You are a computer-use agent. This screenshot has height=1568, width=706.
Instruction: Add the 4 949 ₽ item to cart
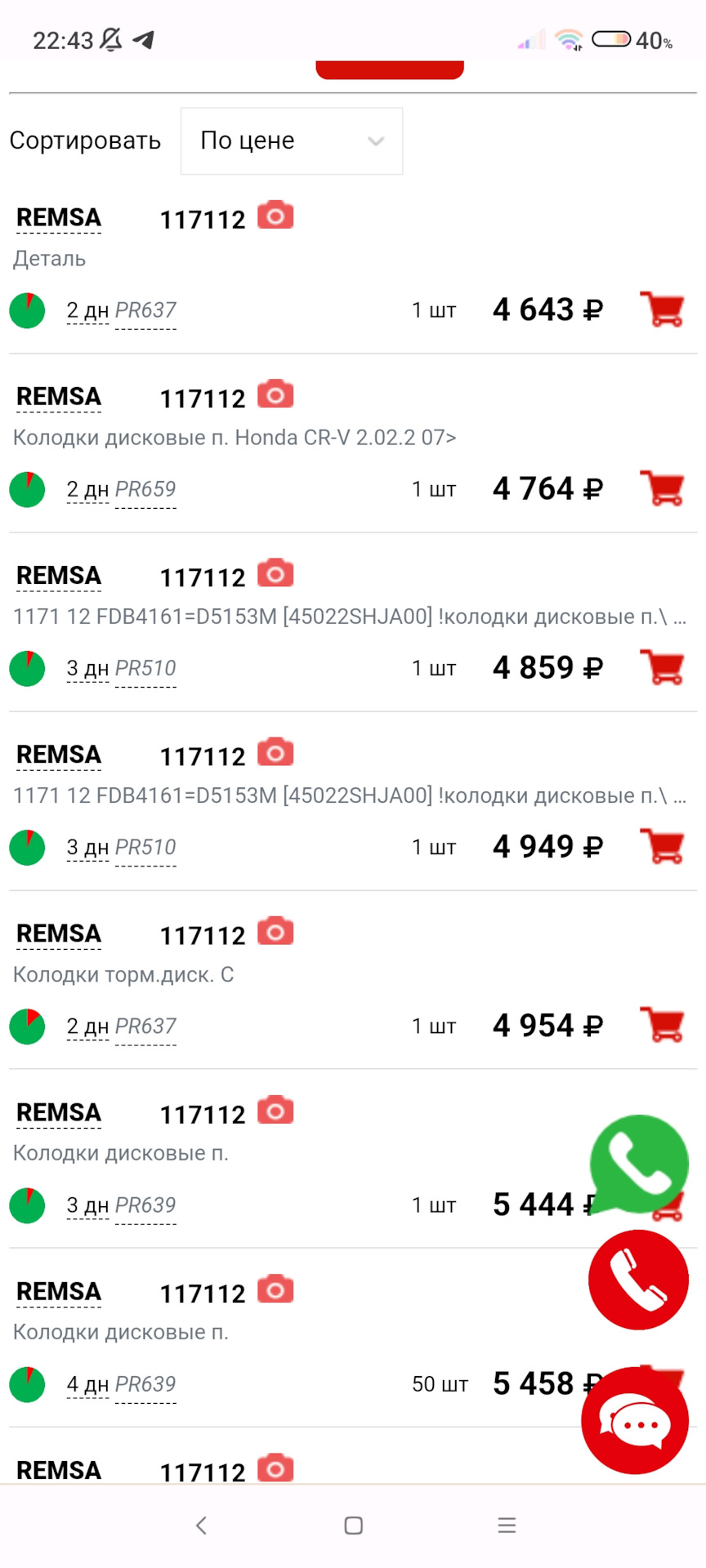662,847
